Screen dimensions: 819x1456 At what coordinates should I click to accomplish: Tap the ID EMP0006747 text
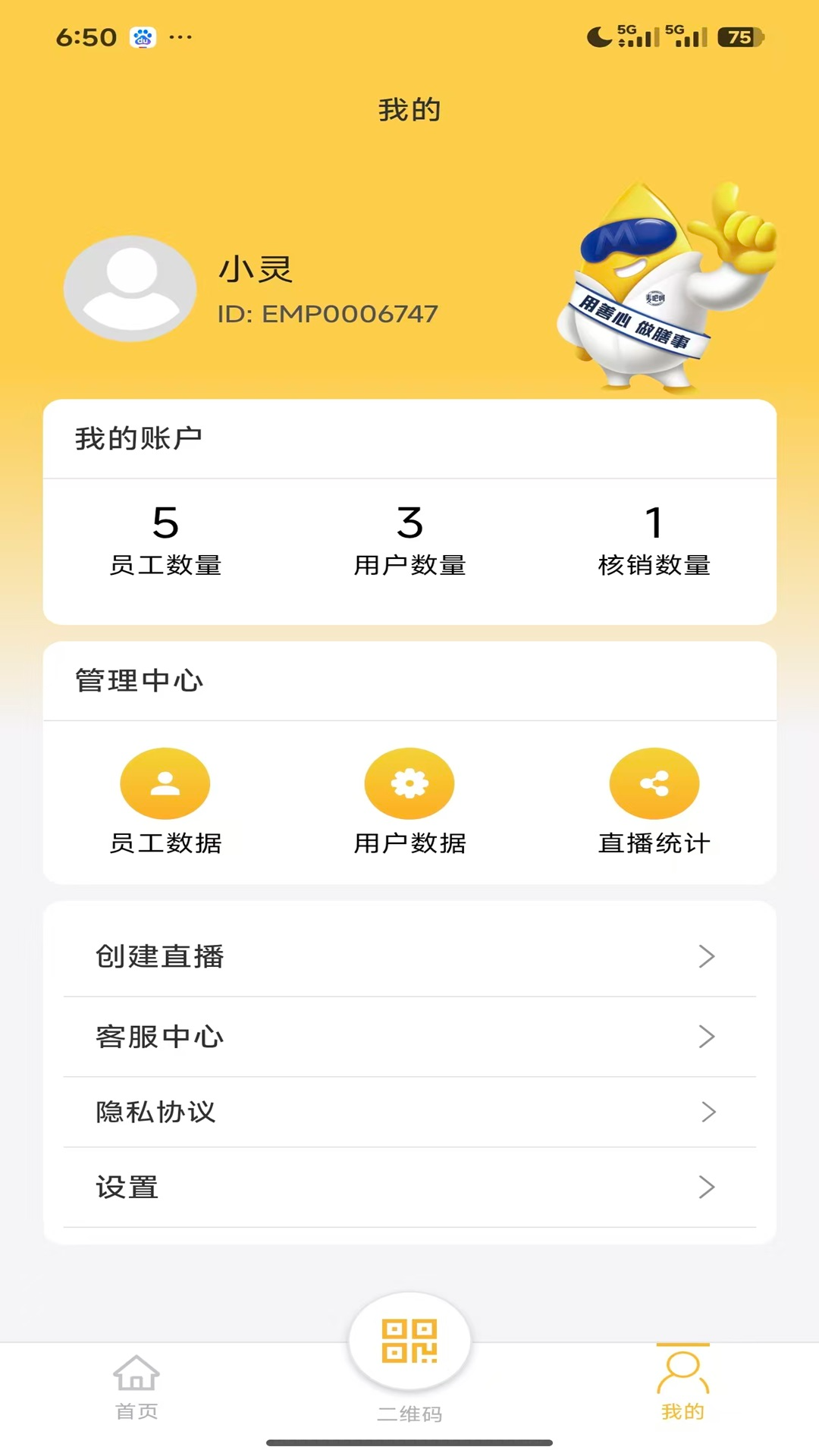click(328, 314)
